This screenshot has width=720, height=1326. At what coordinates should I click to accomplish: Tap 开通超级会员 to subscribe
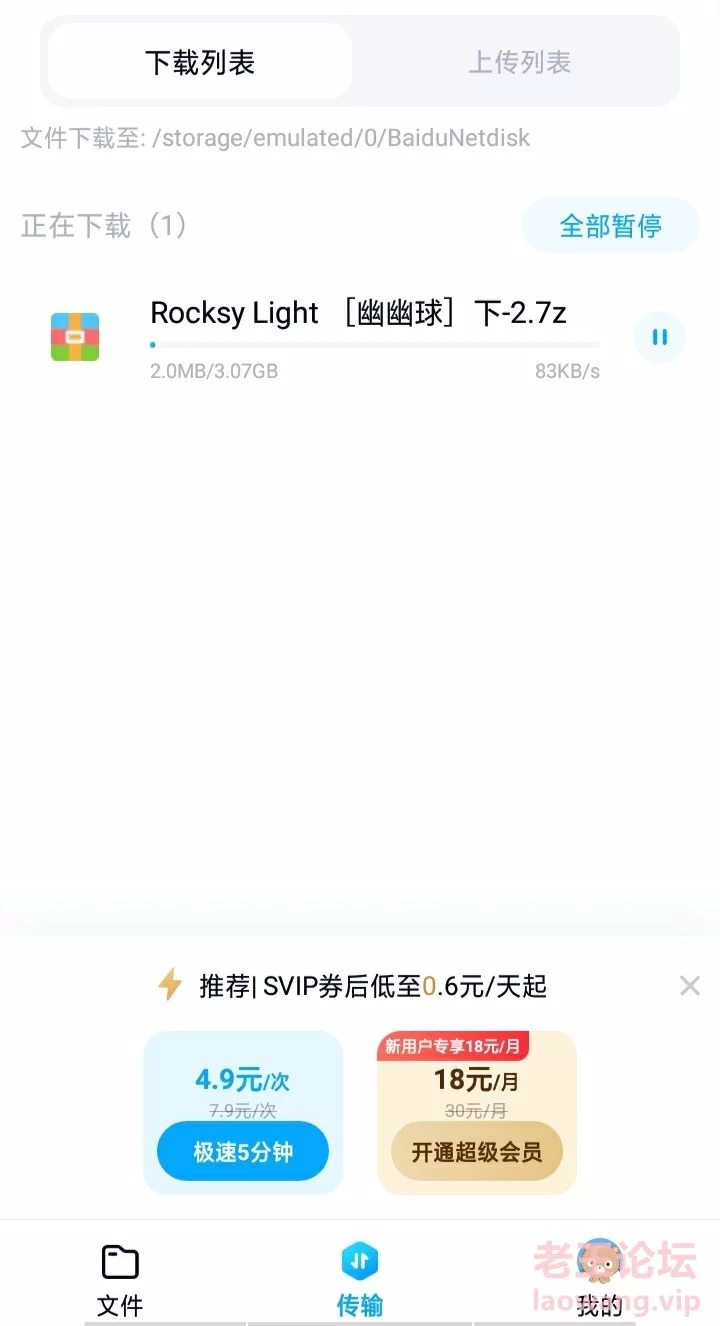click(x=477, y=1152)
